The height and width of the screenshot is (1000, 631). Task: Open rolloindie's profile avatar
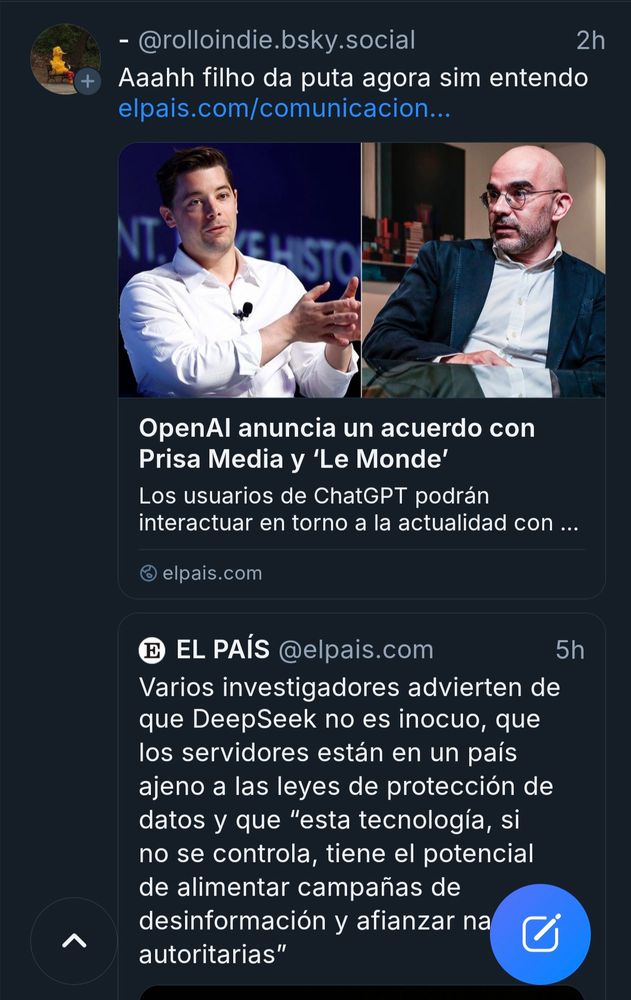pos(62,57)
